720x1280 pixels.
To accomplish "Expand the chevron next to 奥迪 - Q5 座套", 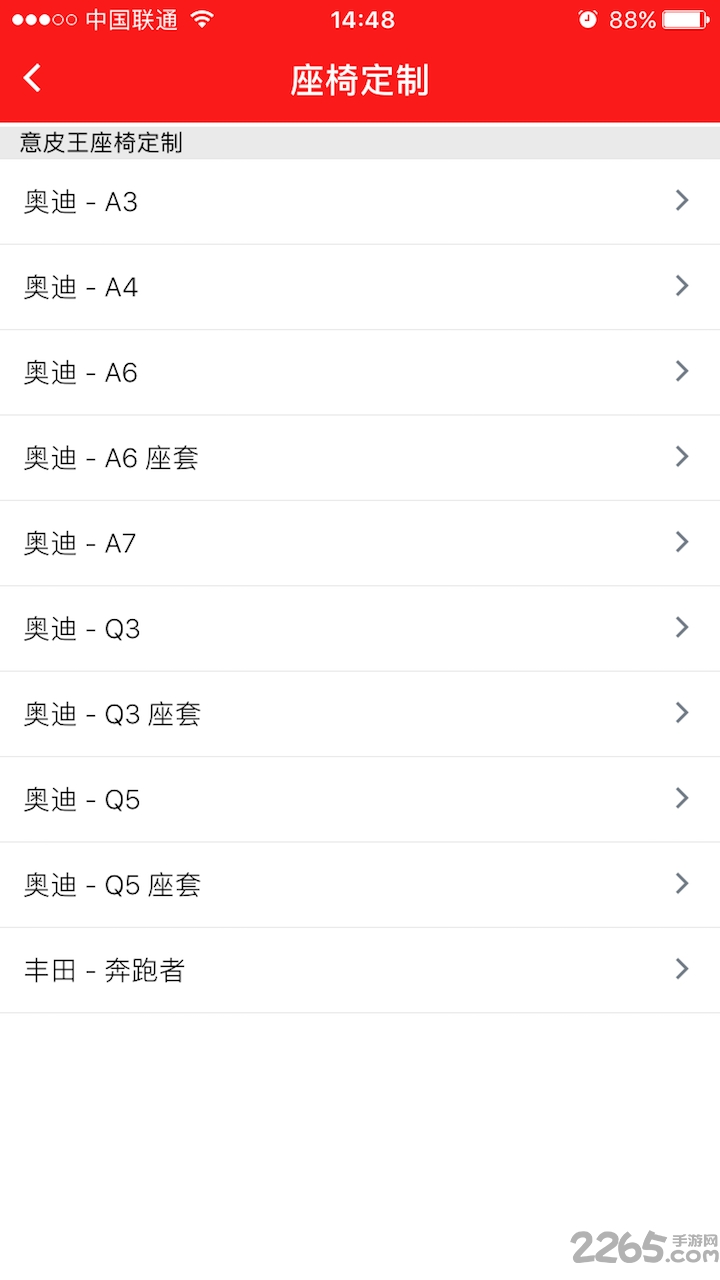I will coord(682,884).
